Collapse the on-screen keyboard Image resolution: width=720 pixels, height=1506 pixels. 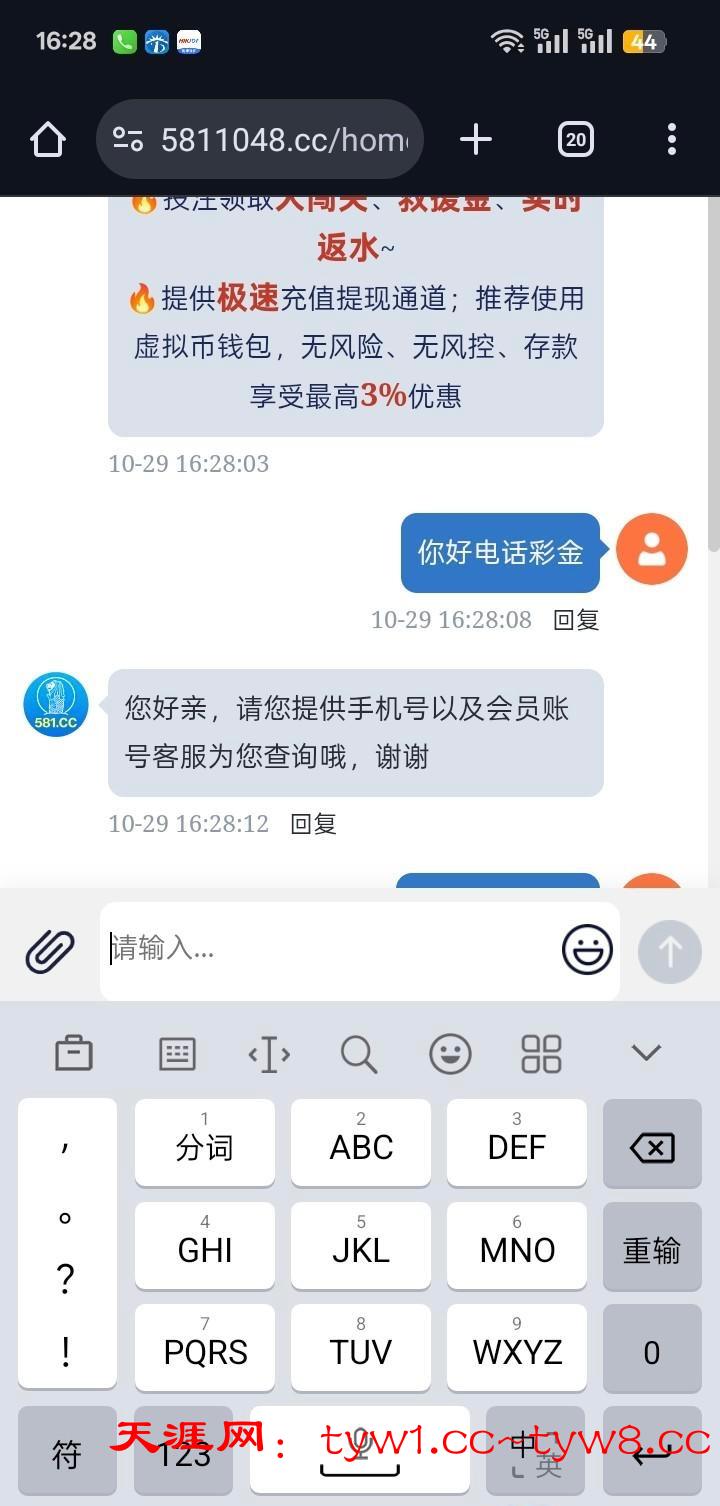(646, 1052)
